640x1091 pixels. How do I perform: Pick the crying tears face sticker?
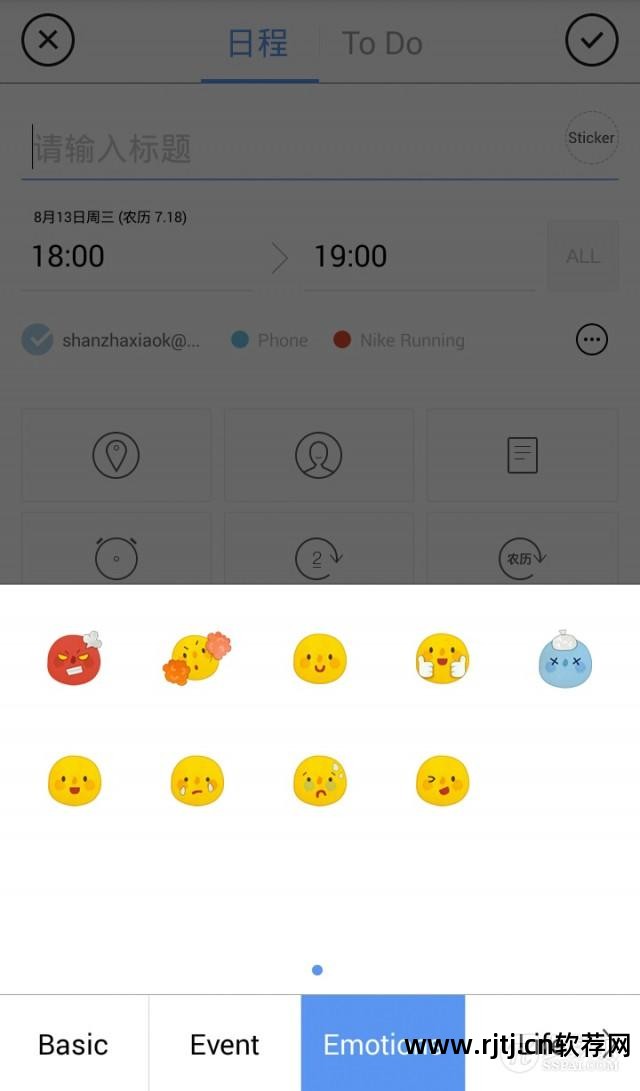point(197,781)
